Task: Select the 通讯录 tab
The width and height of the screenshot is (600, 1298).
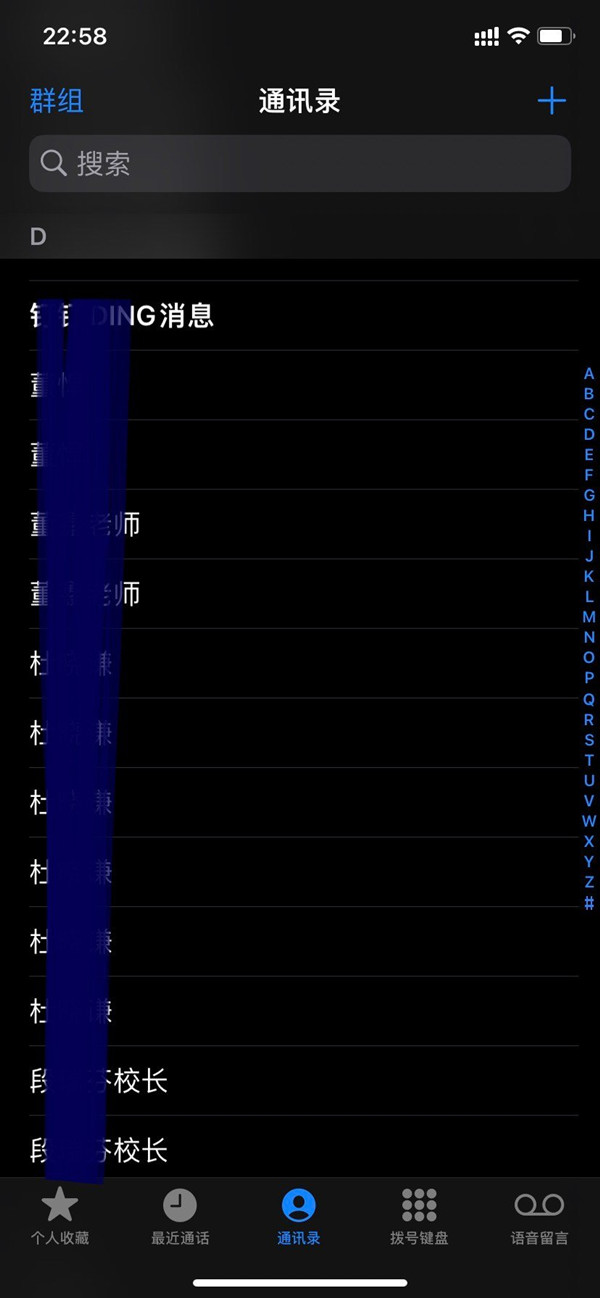Action: (299, 1217)
